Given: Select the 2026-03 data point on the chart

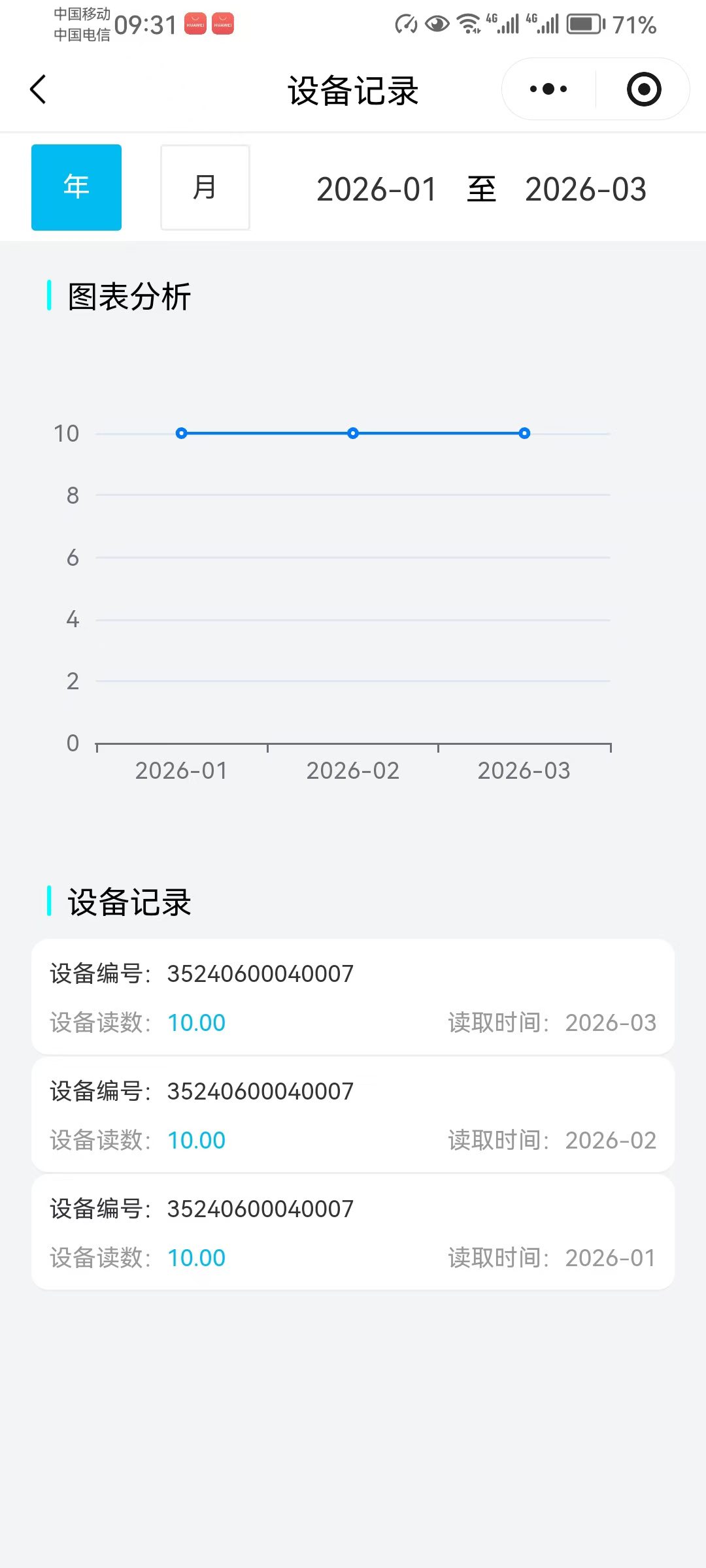Looking at the screenshot, I should point(524,433).
